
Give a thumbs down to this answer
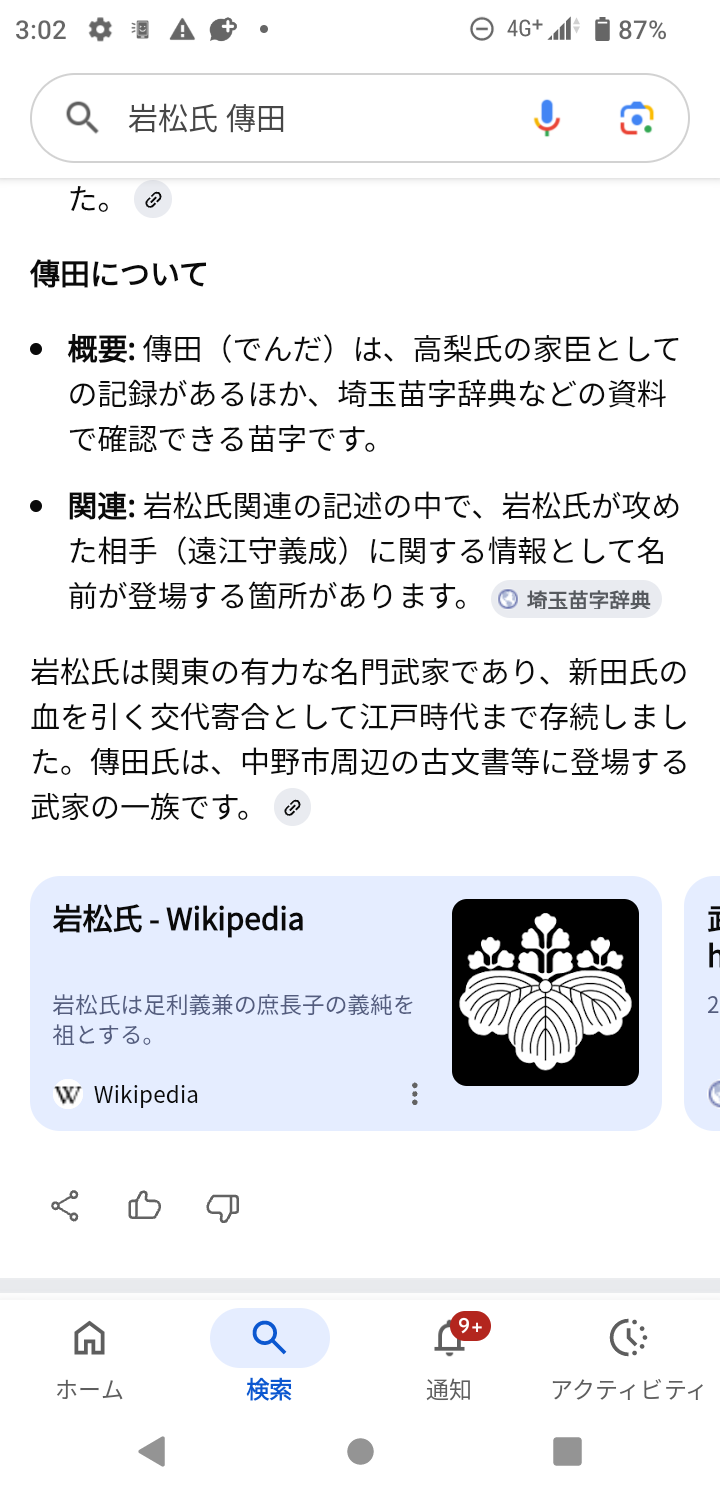click(222, 1207)
